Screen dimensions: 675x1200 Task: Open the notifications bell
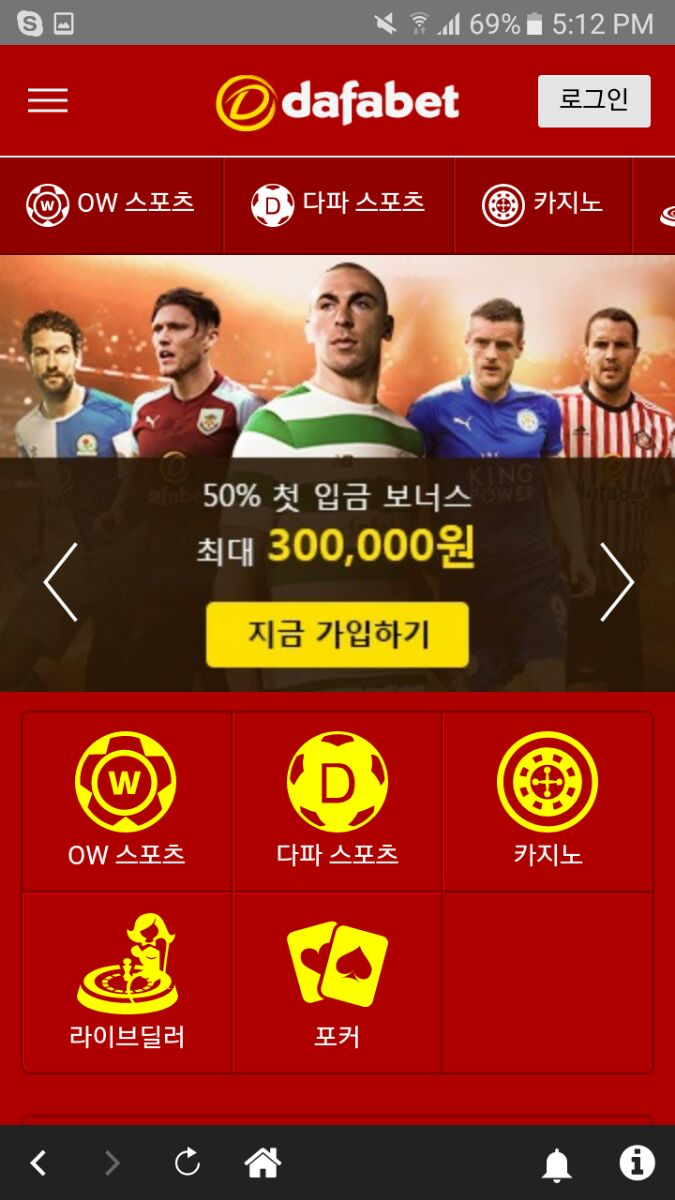point(557,1164)
